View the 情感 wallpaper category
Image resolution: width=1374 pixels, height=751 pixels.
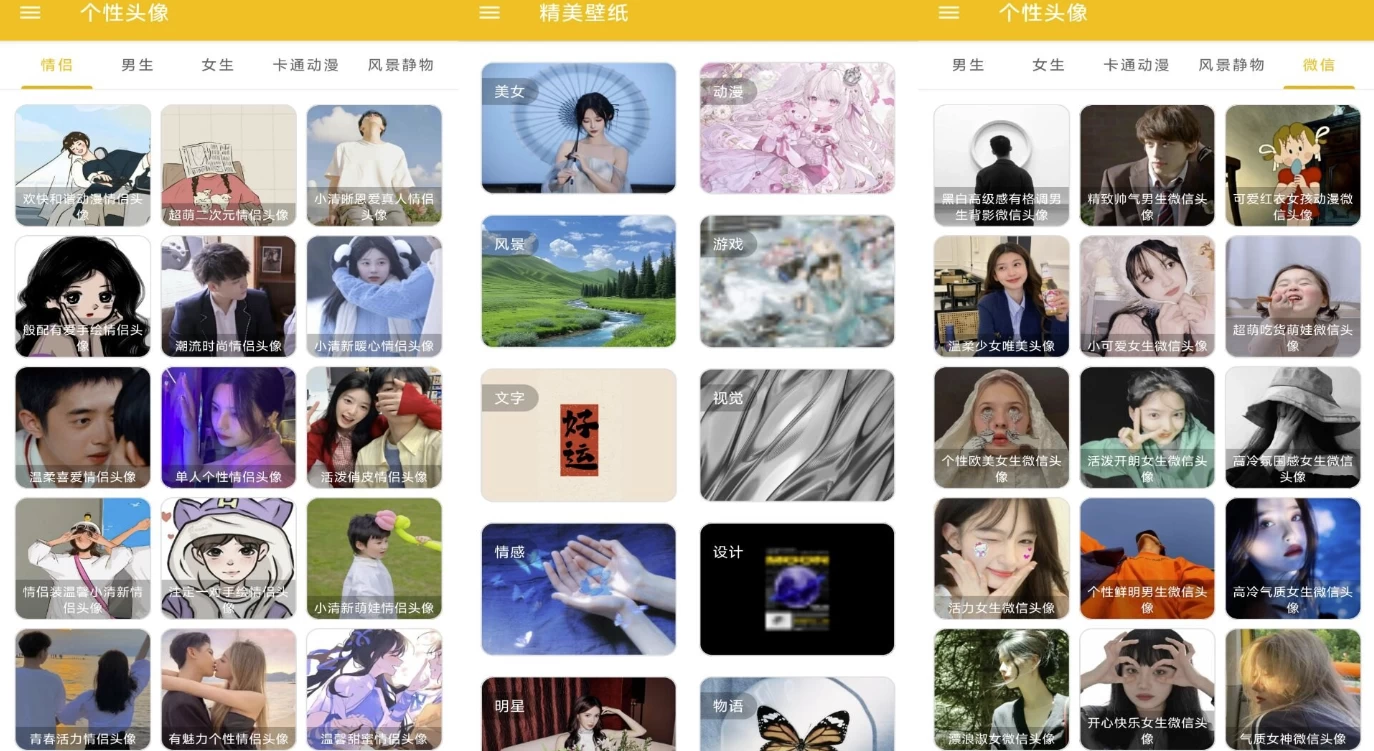[x=578, y=588]
